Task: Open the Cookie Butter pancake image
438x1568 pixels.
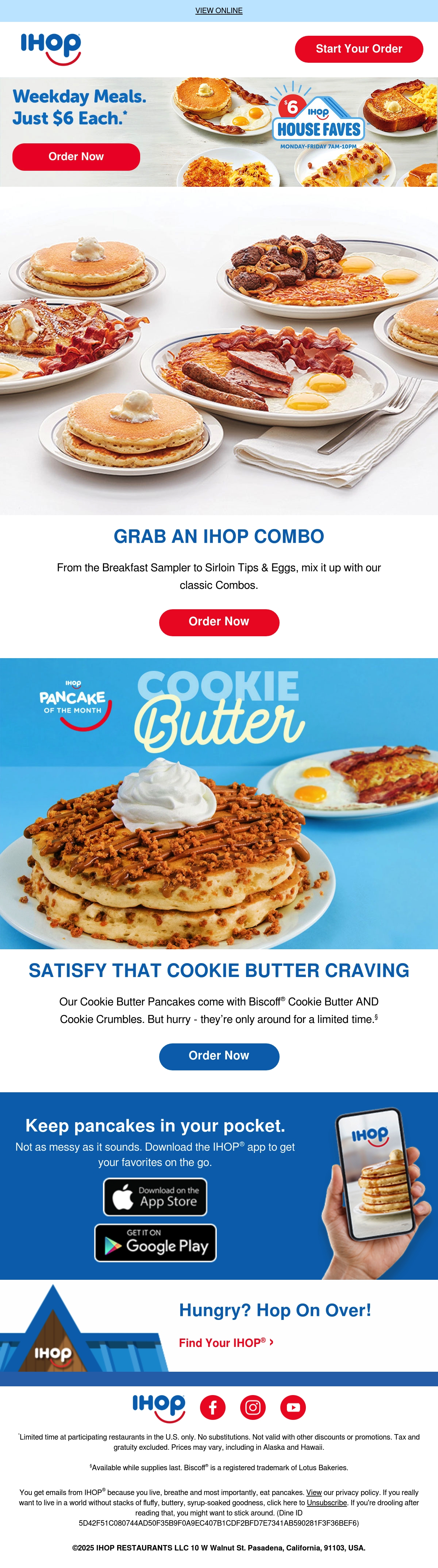Action: (x=219, y=803)
